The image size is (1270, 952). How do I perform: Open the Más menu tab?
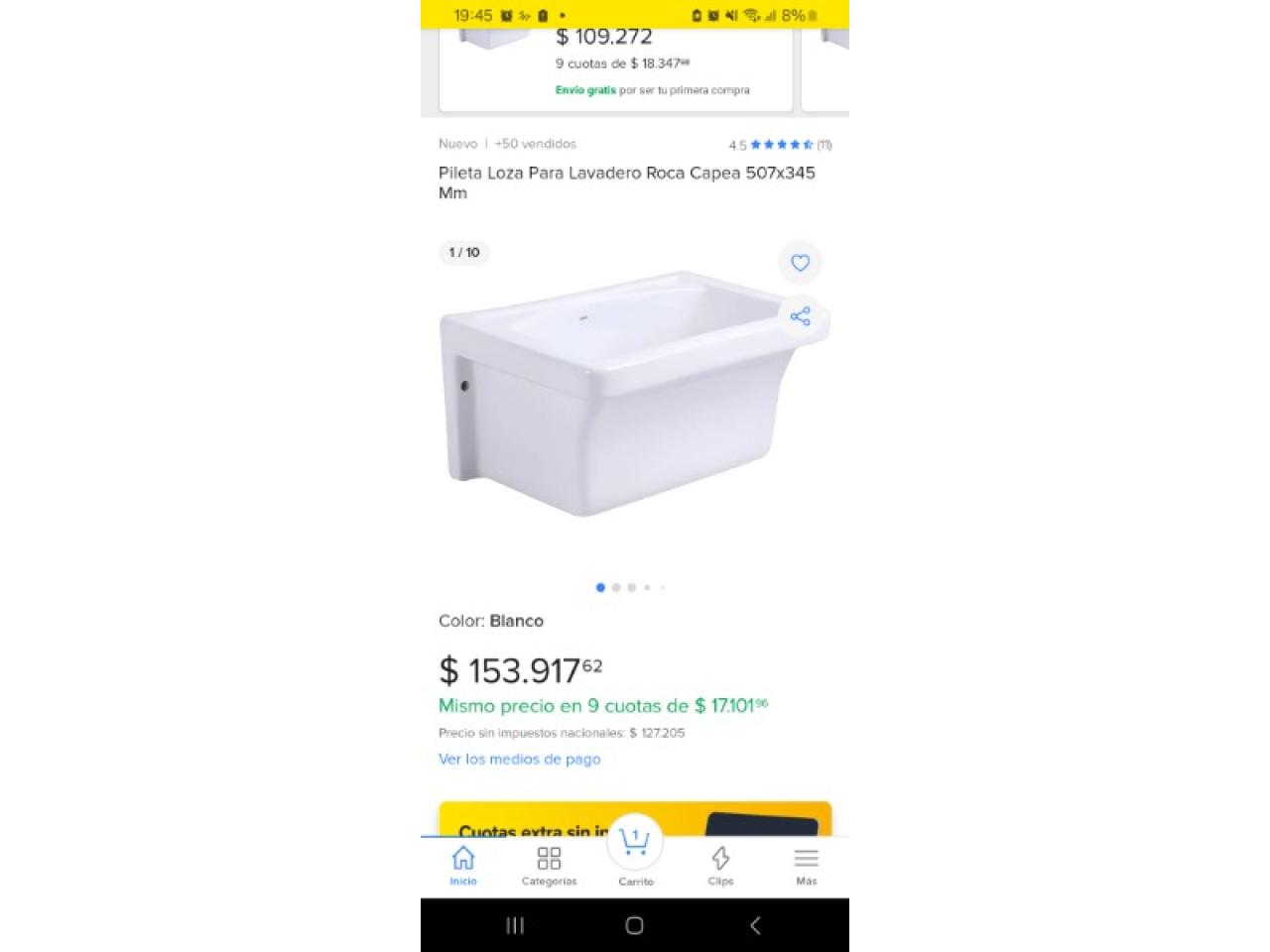point(806,865)
